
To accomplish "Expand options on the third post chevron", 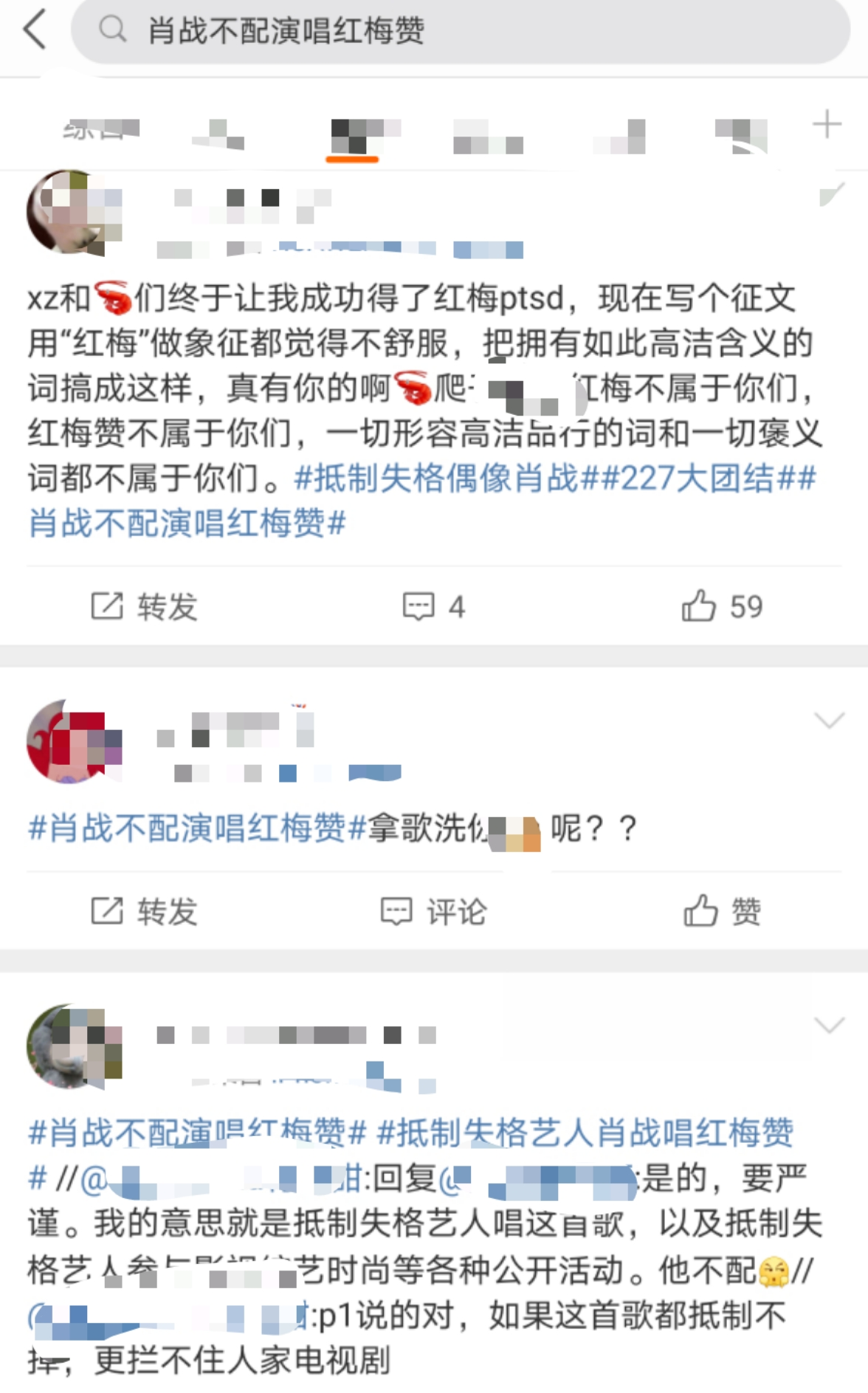I will click(x=828, y=1024).
